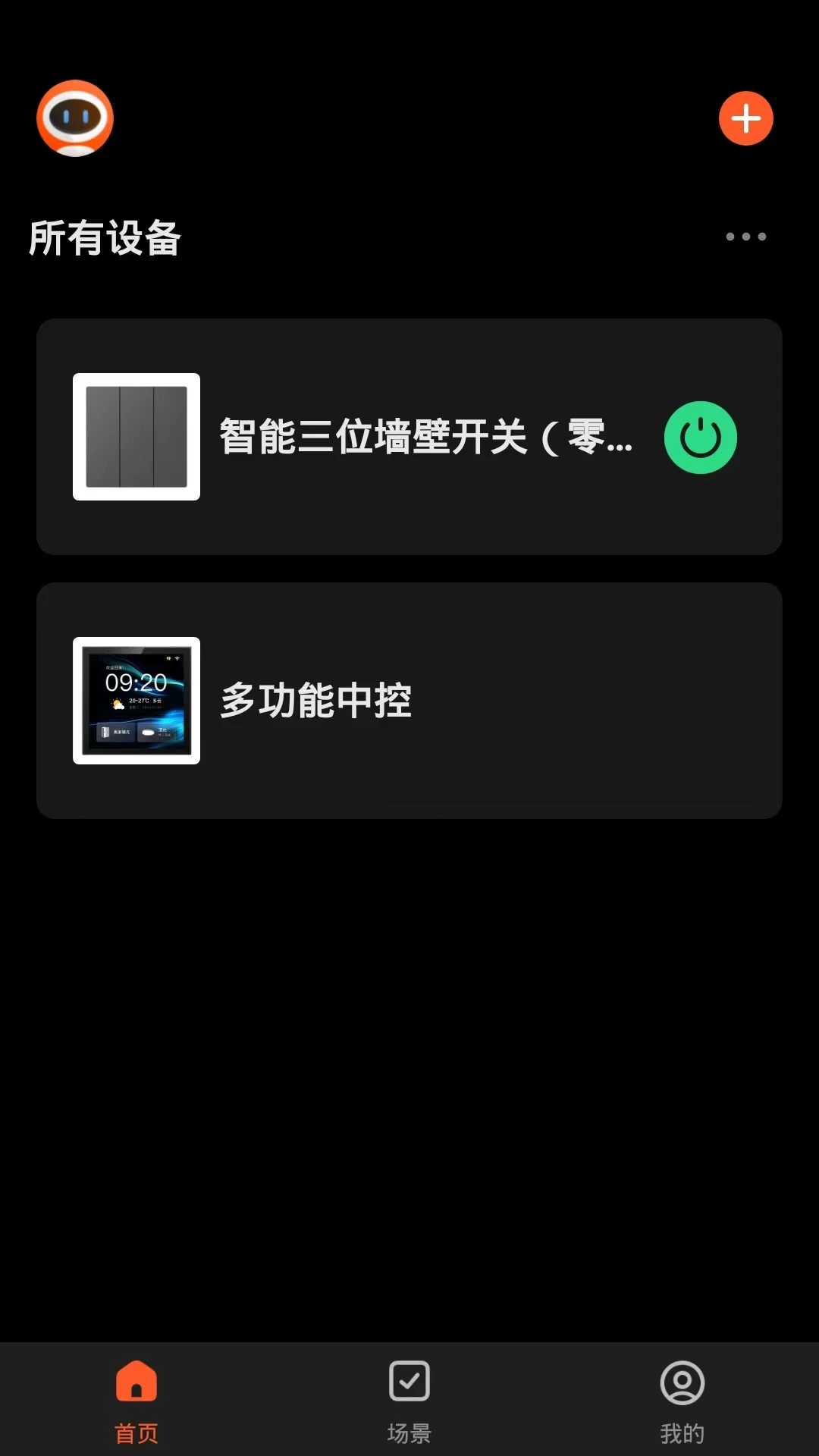The image size is (819, 1456).
Task: Tap the scenes checkmark icon at the bottom
Action: (x=409, y=1382)
